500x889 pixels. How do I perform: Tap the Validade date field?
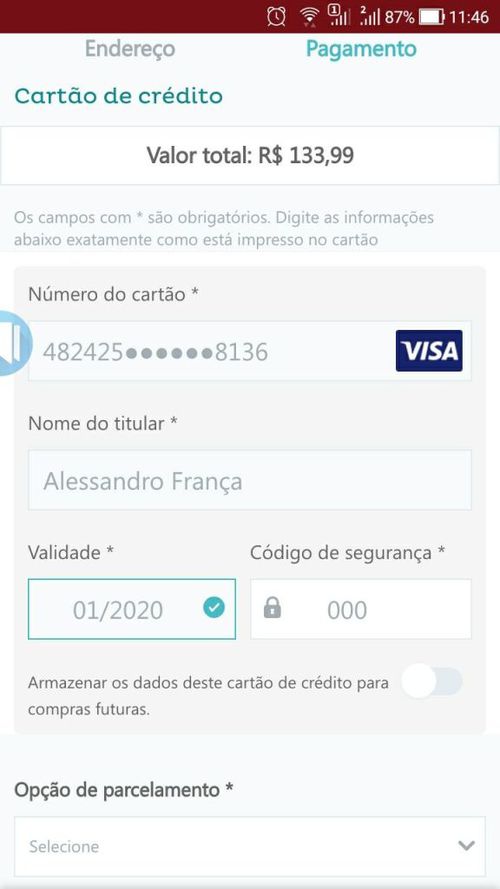coord(132,609)
